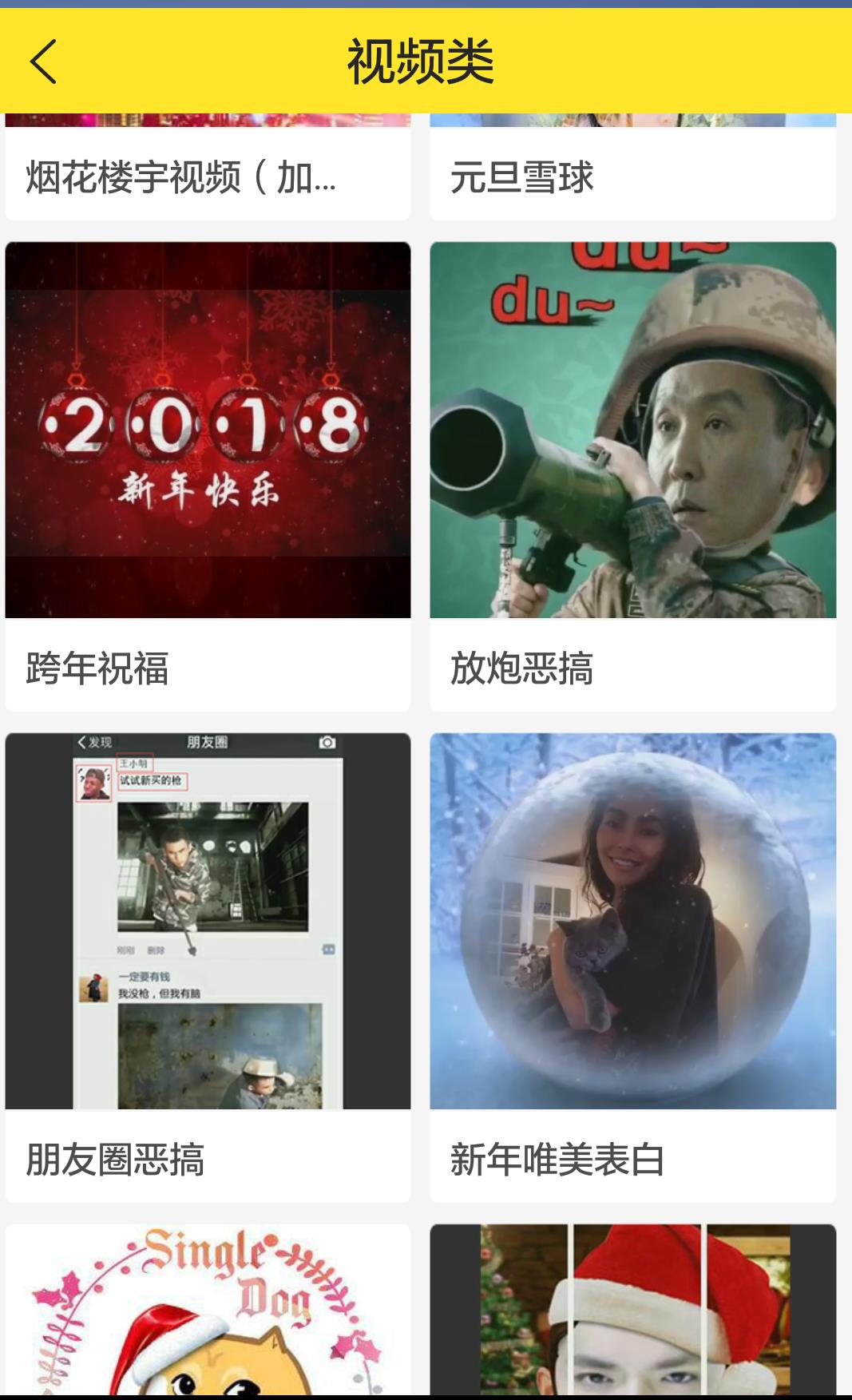Viewport: 852px width, 1400px height.
Task: Choose the 朋友圈恶搞 video template
Action: [x=208, y=967]
